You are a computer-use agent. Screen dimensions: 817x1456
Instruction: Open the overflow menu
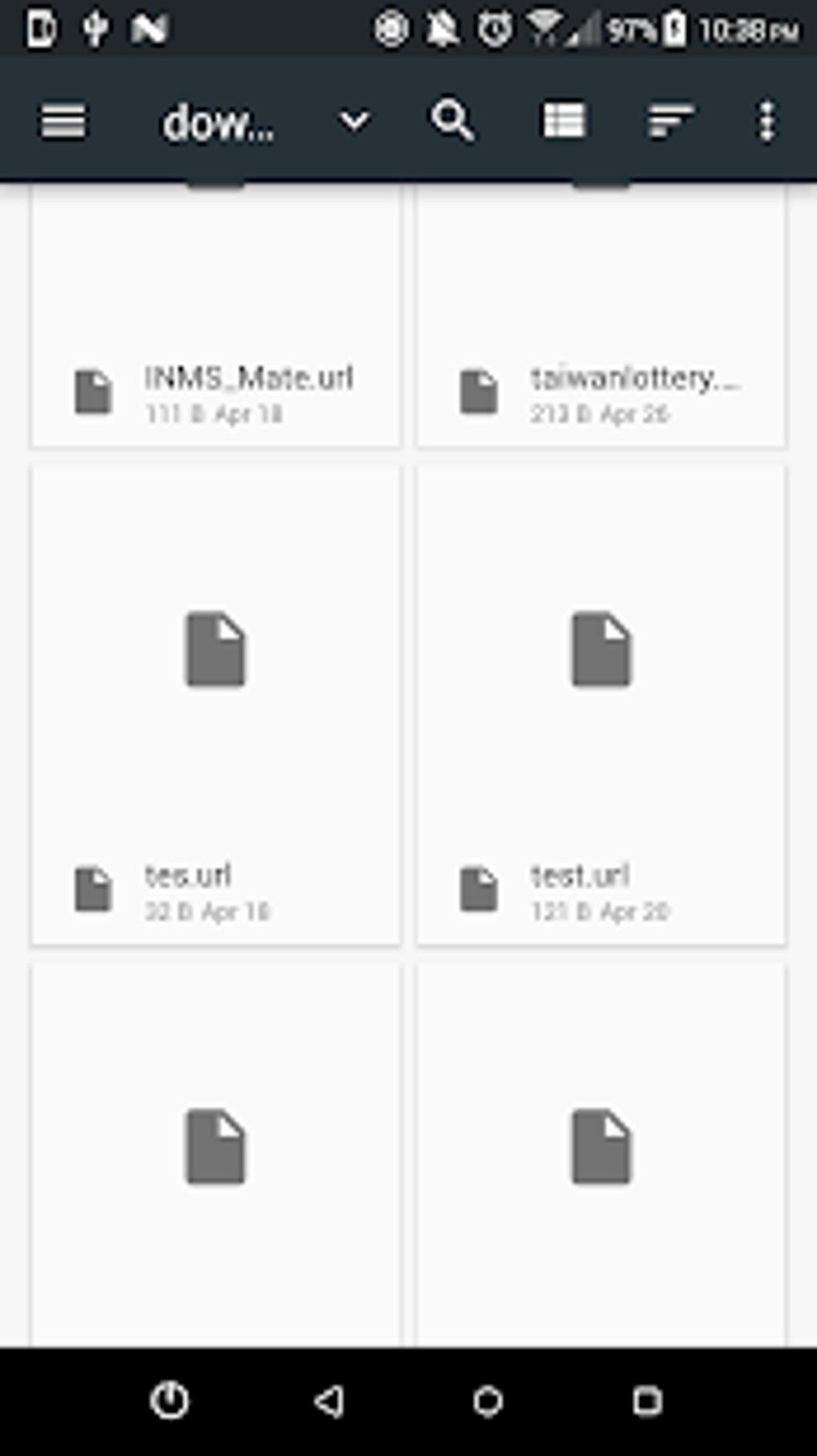[767, 122]
